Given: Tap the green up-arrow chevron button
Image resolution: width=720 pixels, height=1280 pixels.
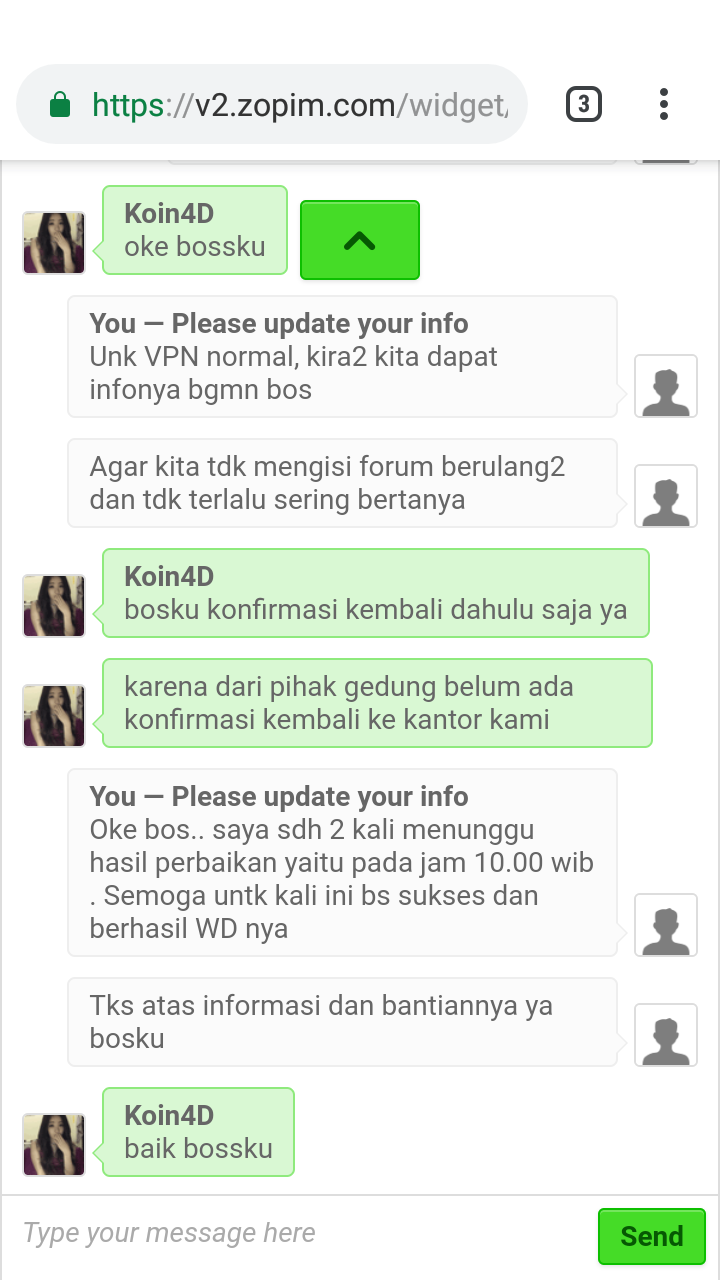Looking at the screenshot, I should click(x=360, y=240).
